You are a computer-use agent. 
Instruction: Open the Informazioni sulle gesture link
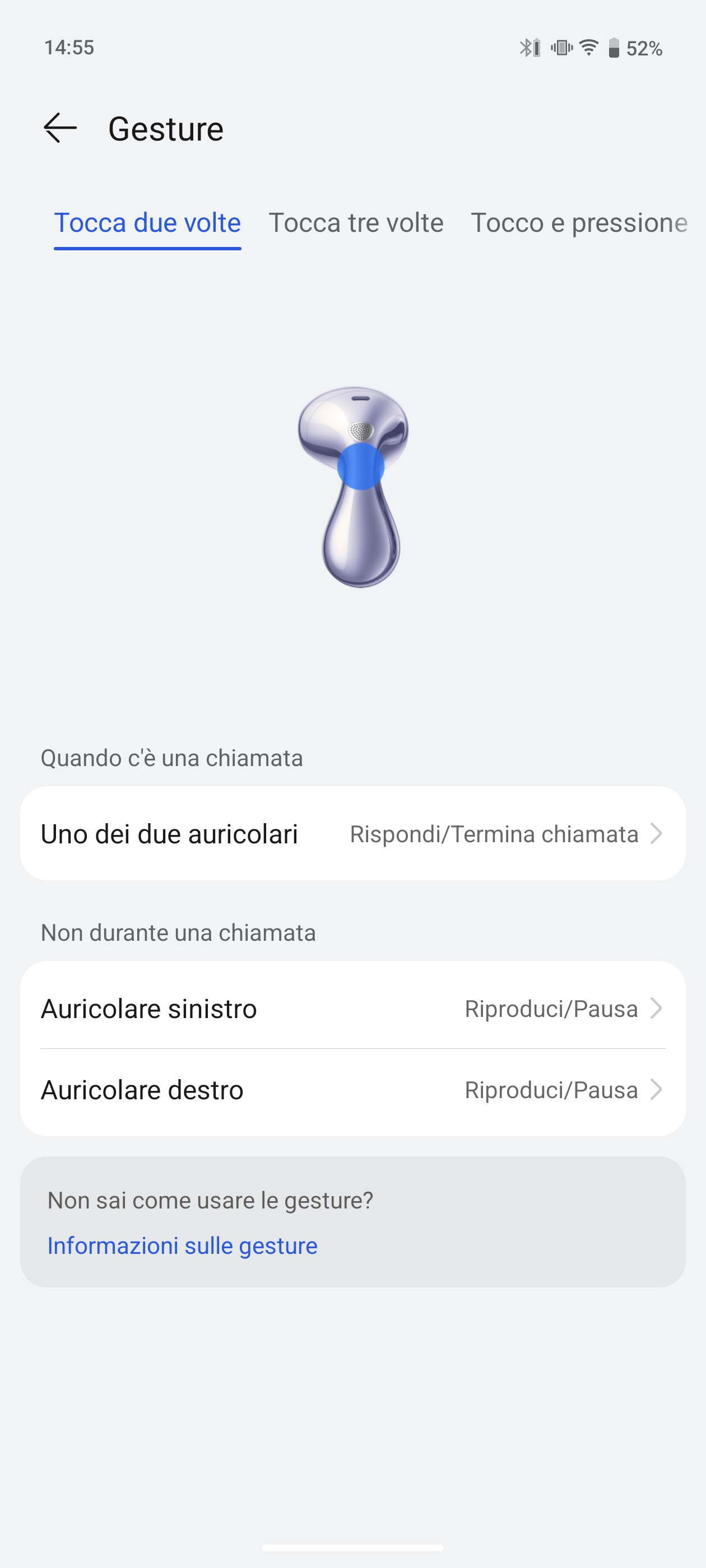[x=182, y=1246]
